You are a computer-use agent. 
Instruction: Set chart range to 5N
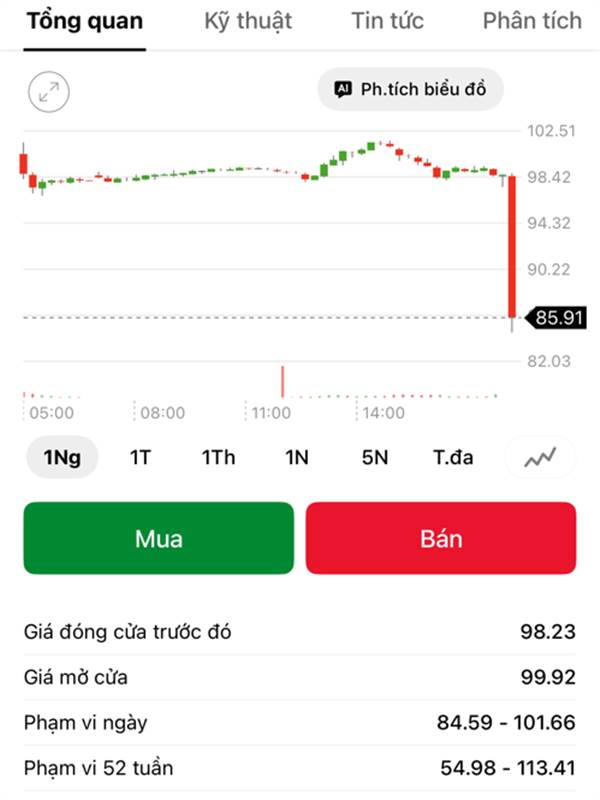click(x=375, y=458)
